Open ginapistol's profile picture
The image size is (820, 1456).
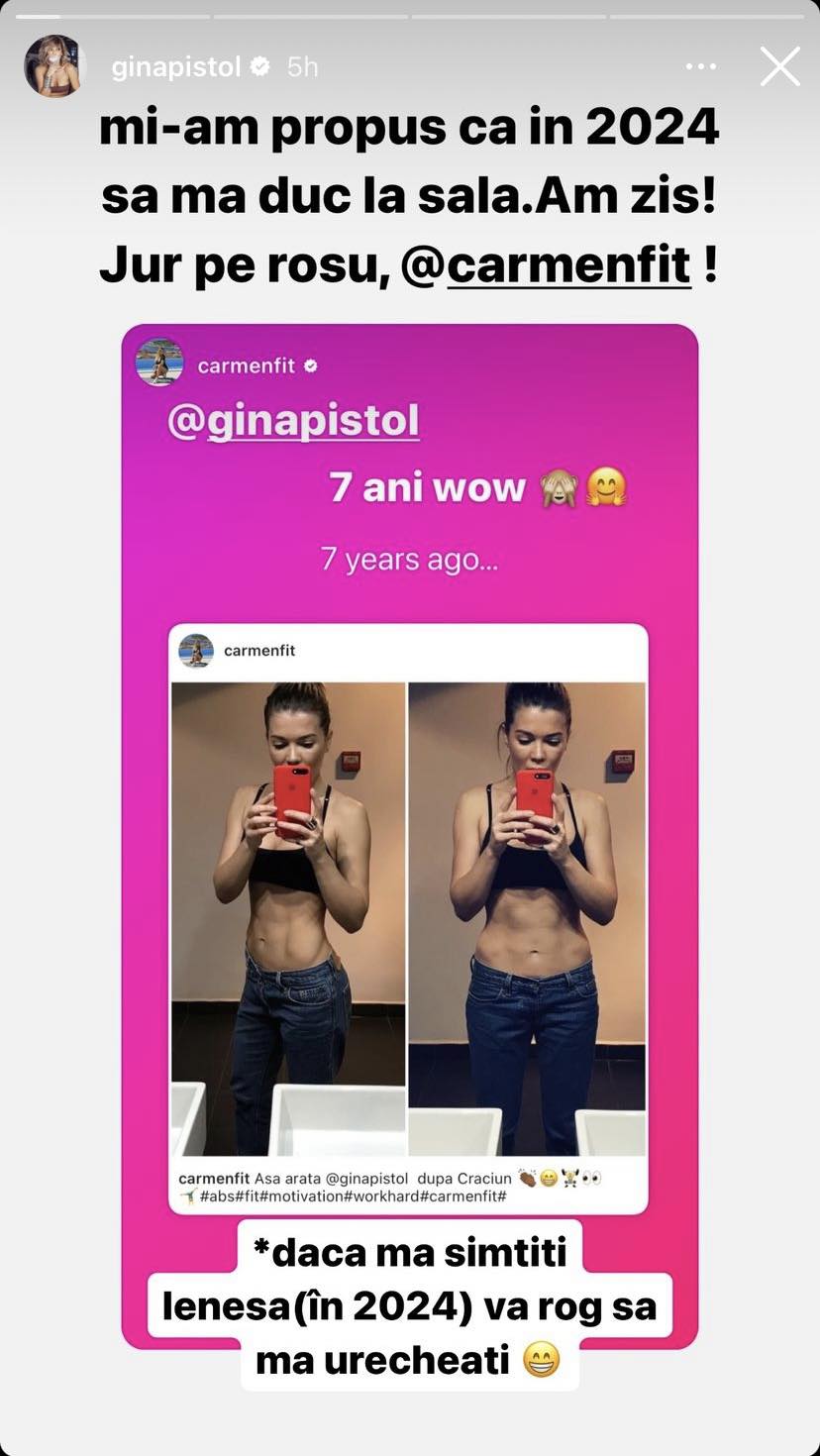click(x=55, y=66)
